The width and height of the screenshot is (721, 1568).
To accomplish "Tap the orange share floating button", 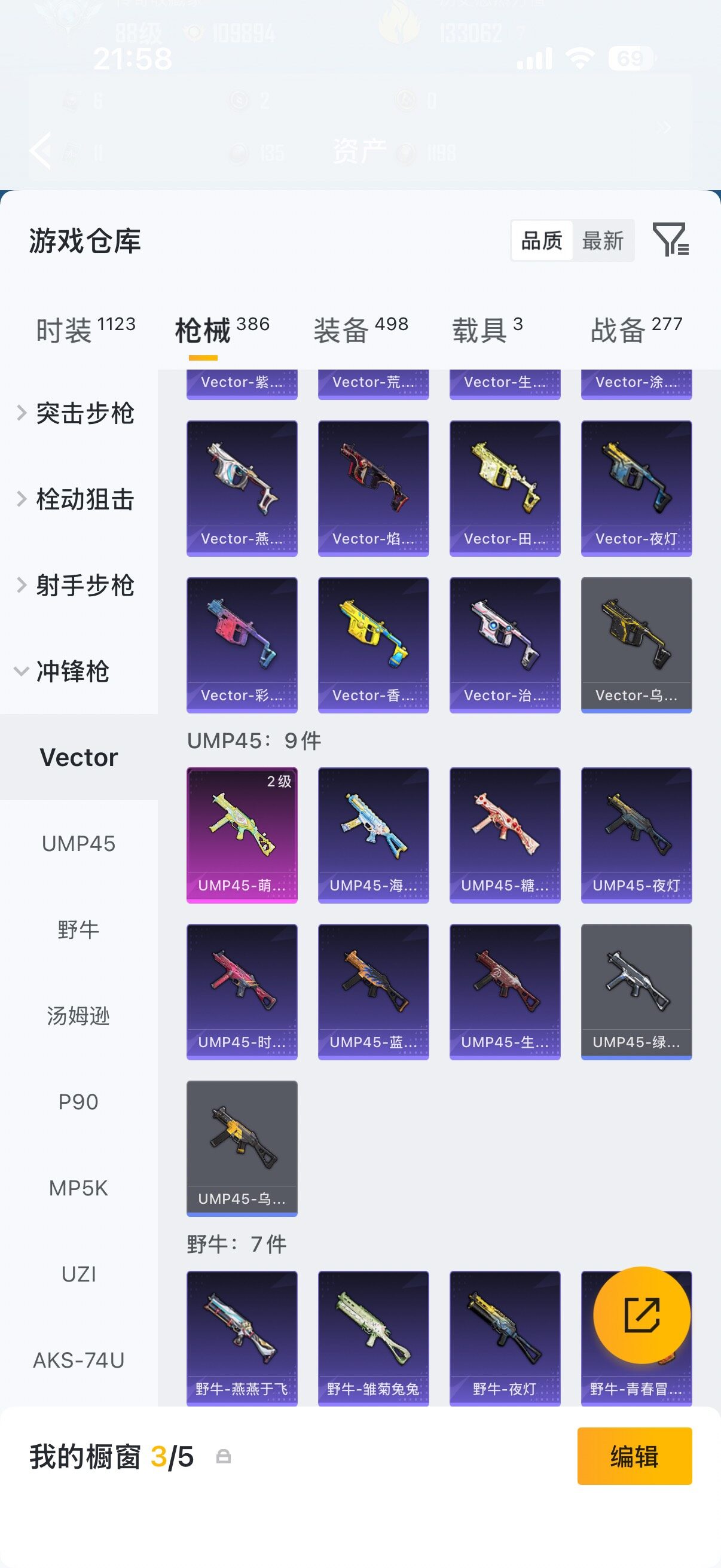I will 642,1315.
